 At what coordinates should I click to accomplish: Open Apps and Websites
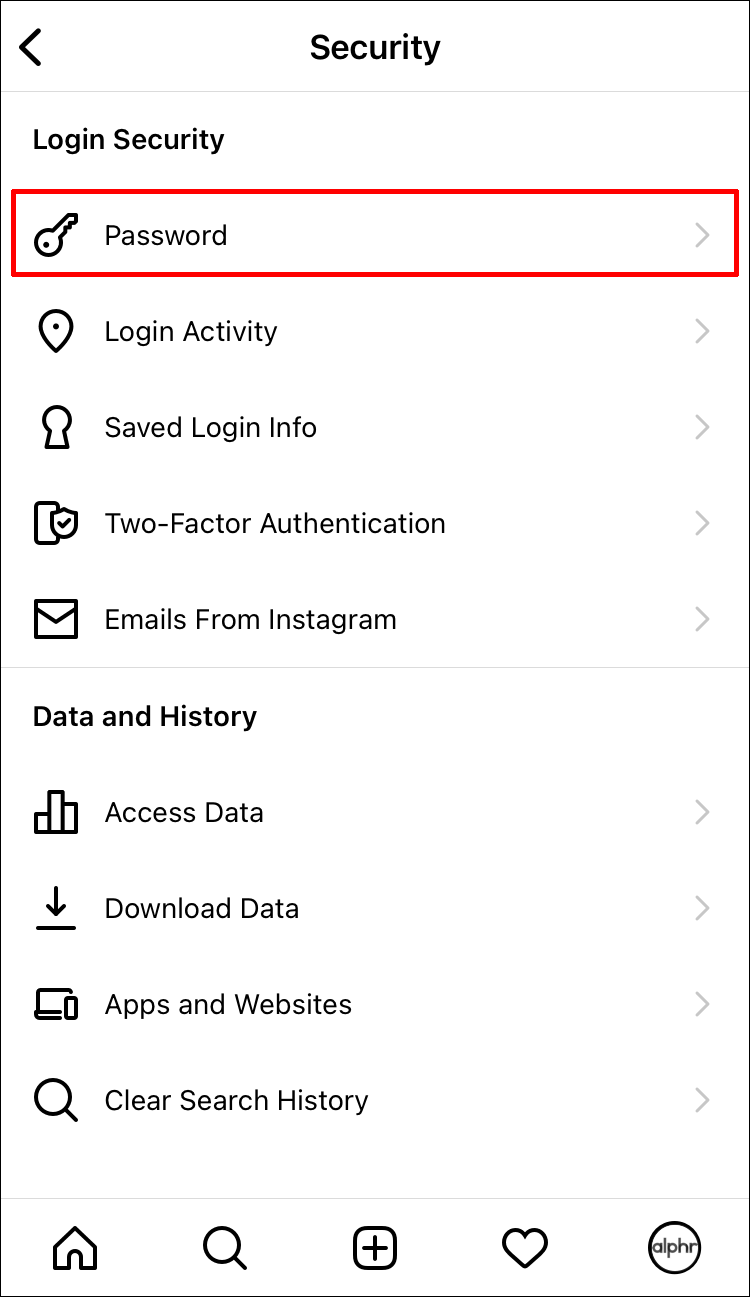(x=375, y=1005)
